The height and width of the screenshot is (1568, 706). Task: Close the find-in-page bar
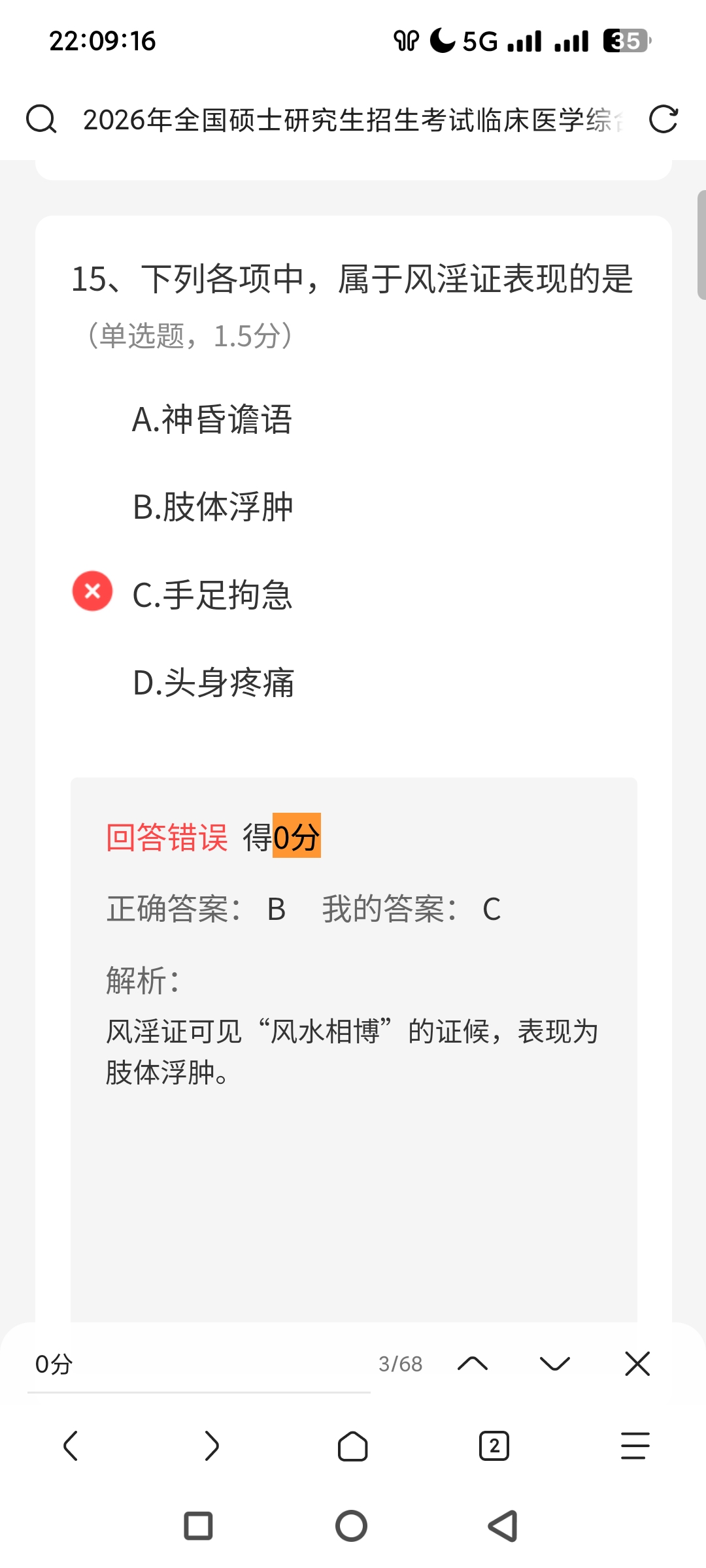click(637, 1364)
